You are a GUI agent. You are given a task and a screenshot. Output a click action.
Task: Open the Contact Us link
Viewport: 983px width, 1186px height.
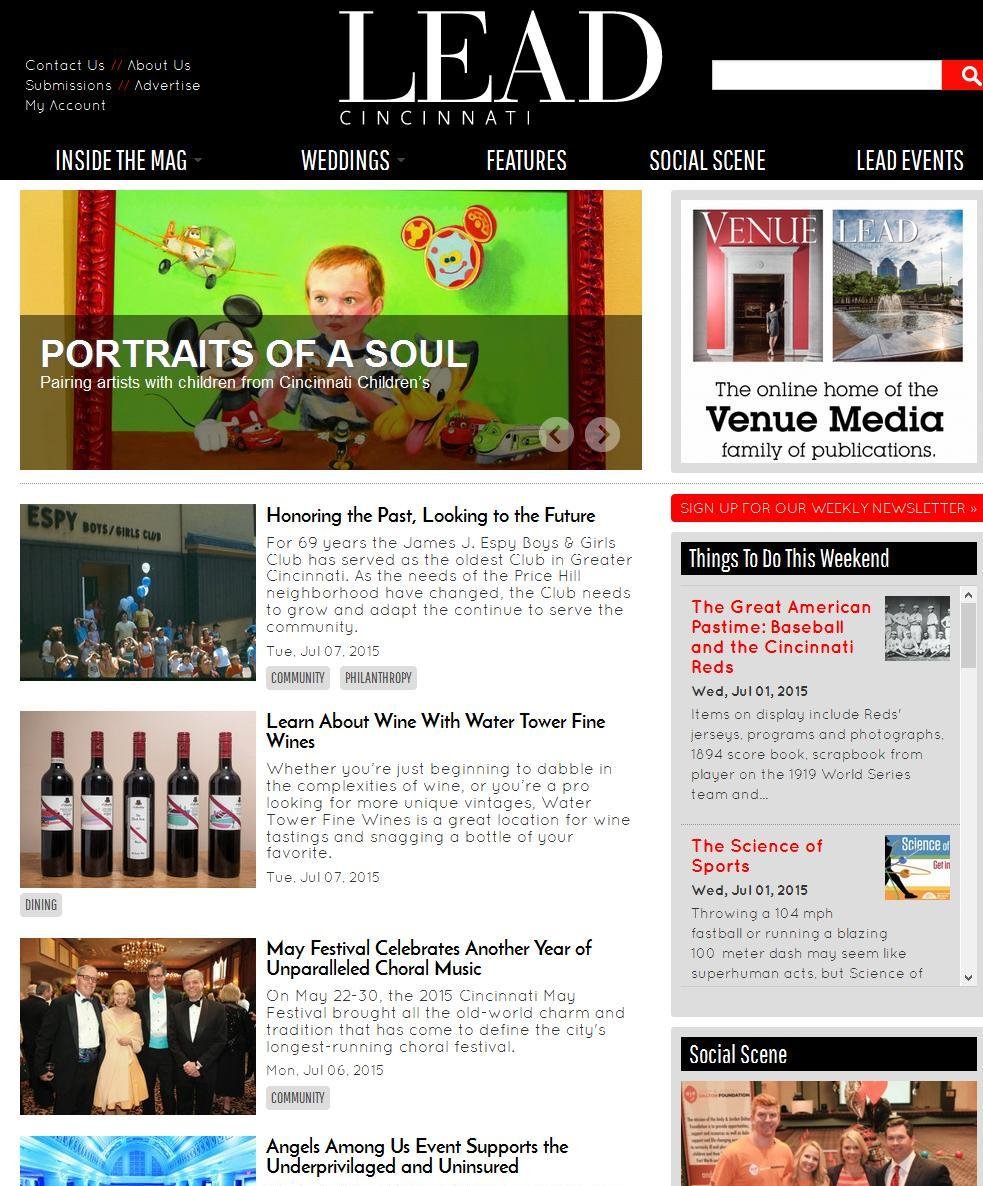click(65, 65)
